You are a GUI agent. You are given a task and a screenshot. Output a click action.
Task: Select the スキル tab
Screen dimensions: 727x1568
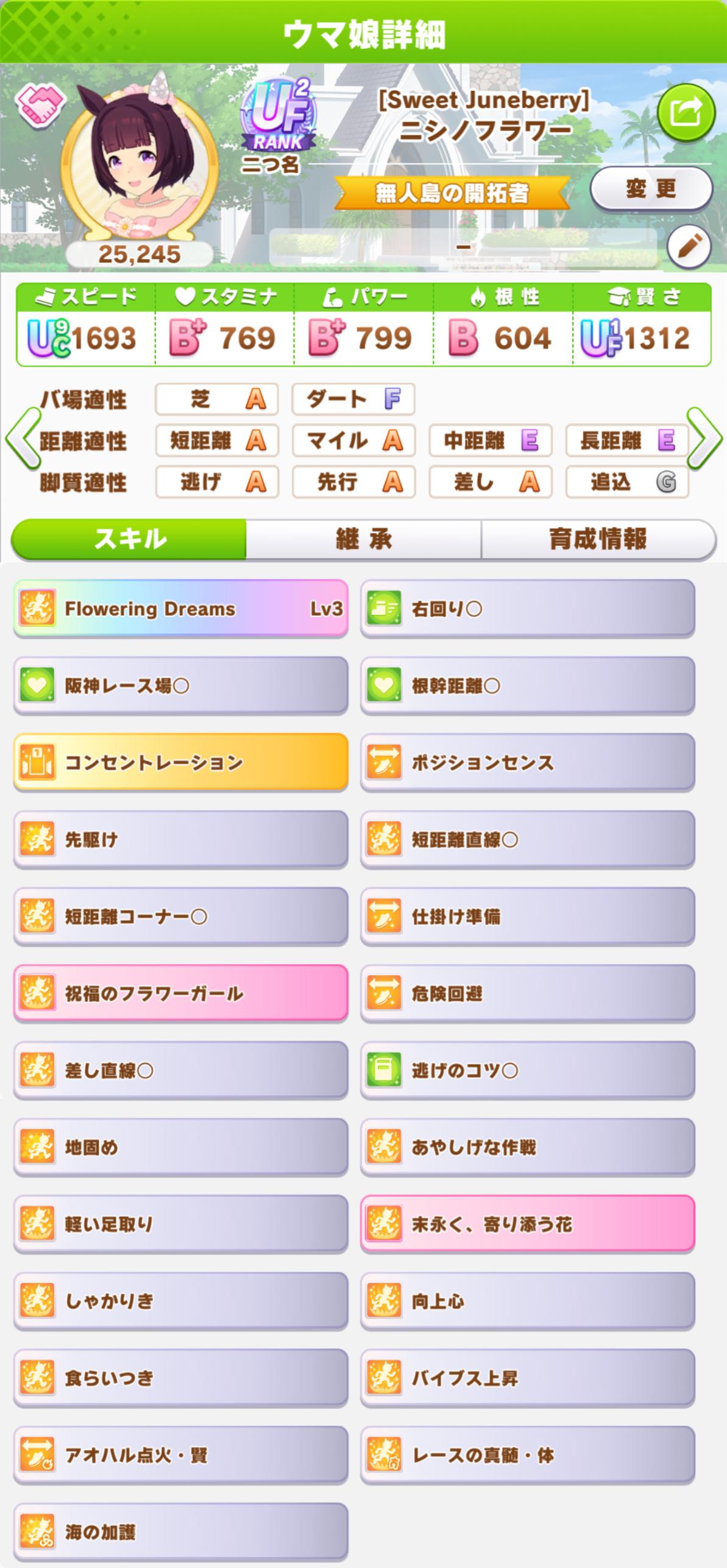point(129,539)
